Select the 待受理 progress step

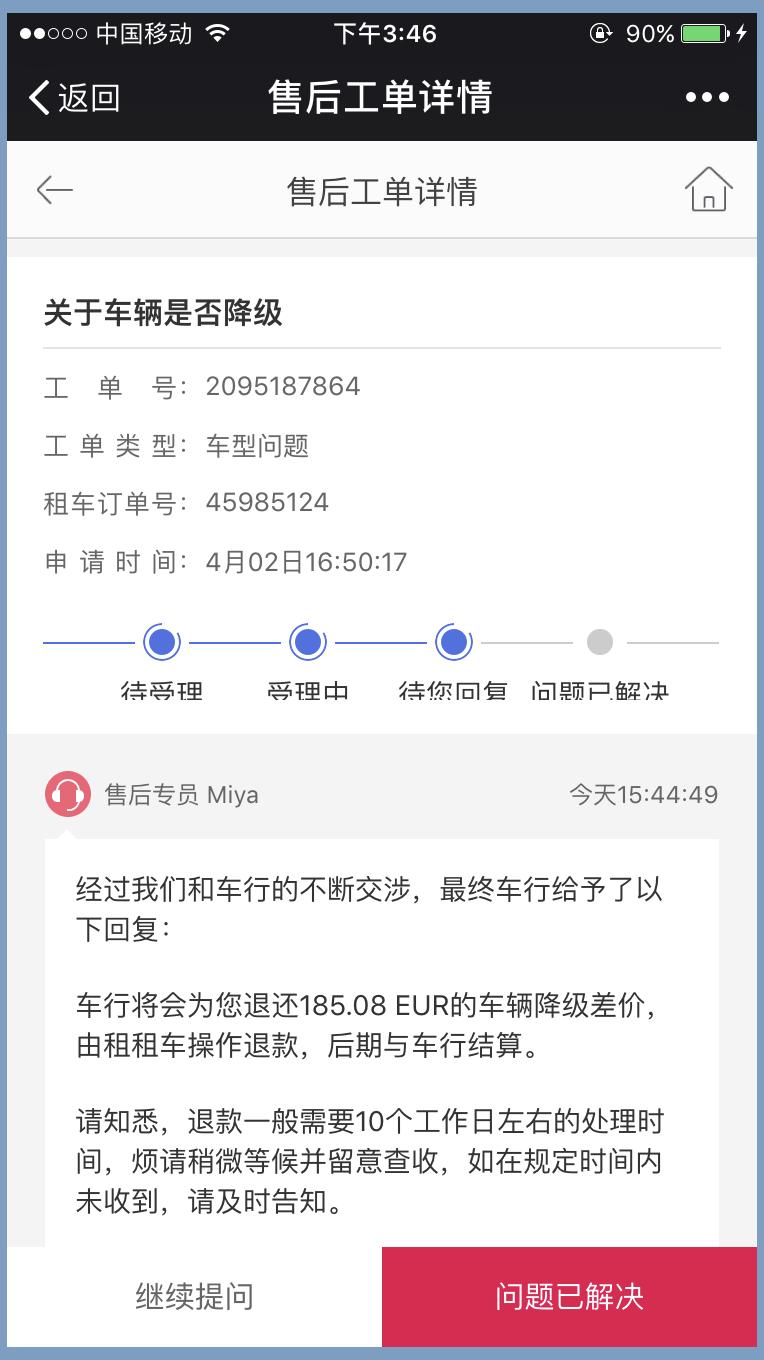[x=162, y=643]
